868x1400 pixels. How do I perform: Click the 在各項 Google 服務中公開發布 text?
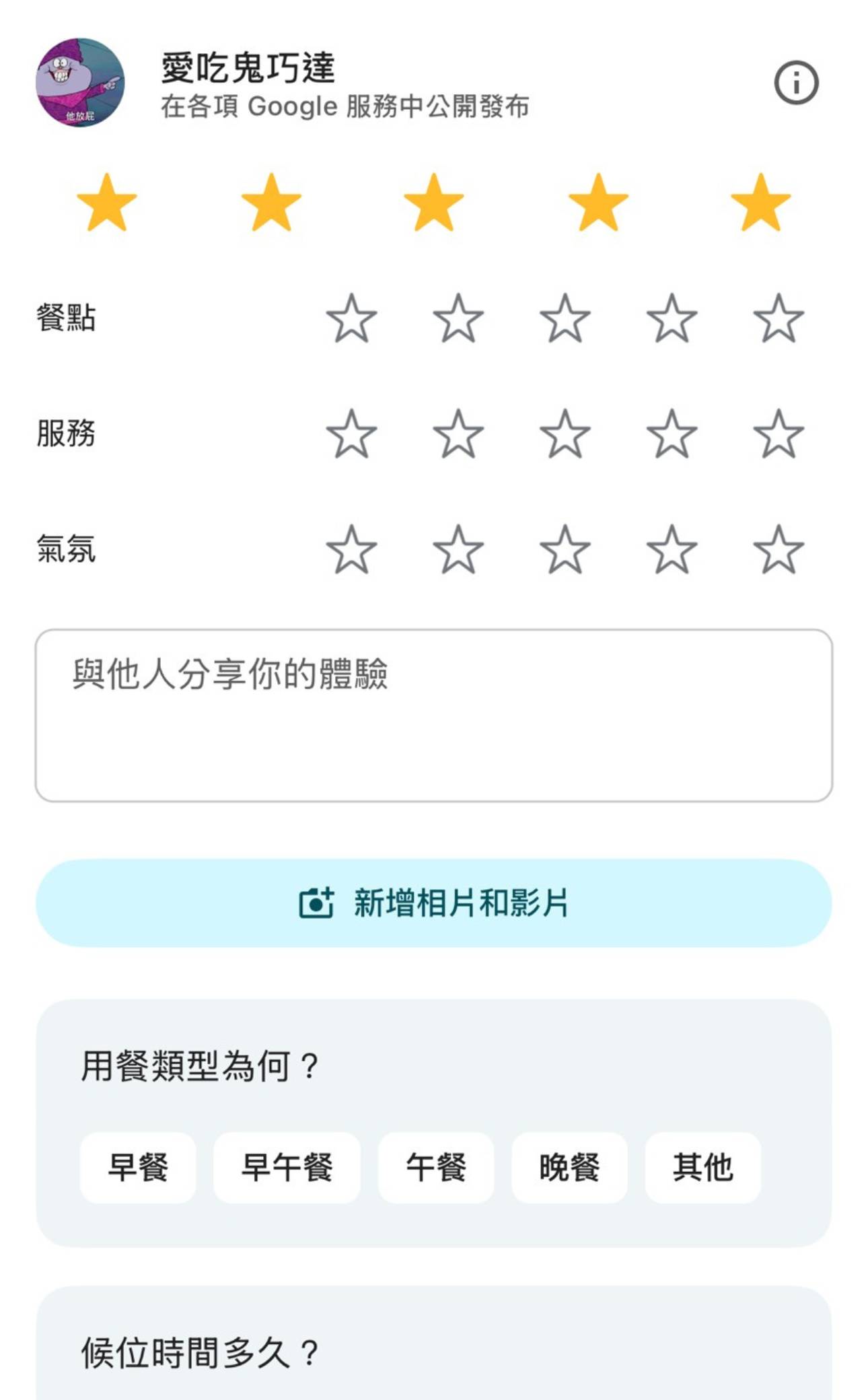345,104
